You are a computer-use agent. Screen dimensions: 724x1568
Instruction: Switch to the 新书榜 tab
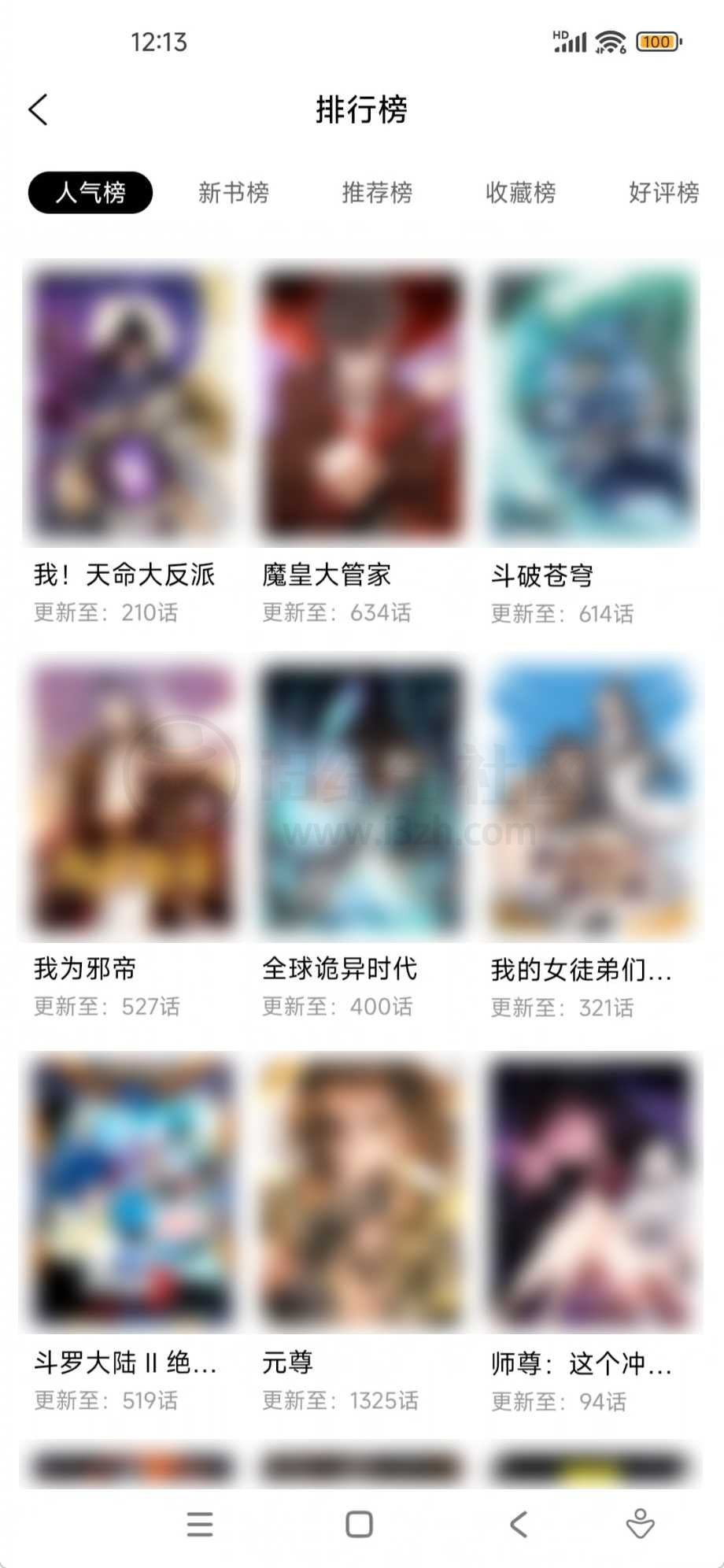(234, 193)
